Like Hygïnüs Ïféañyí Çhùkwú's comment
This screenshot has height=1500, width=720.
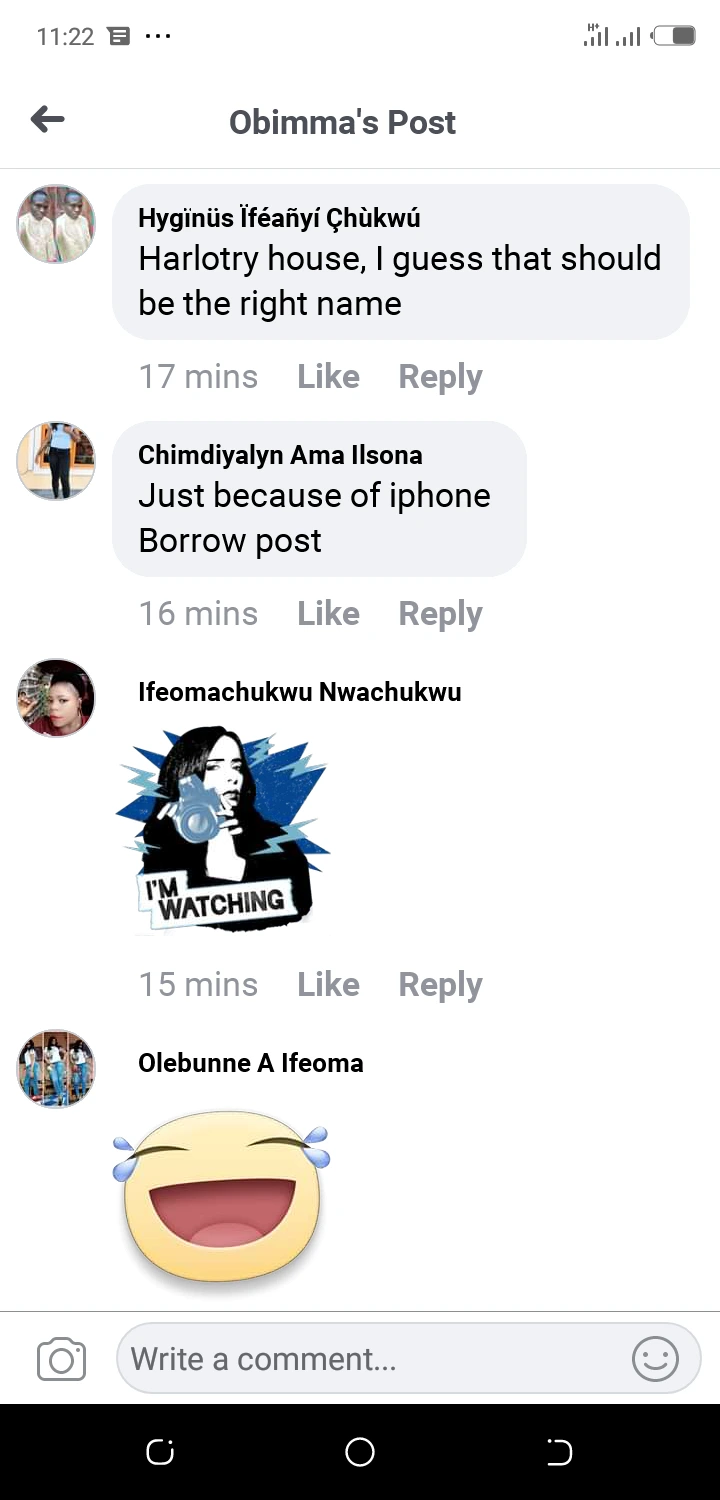(x=328, y=377)
